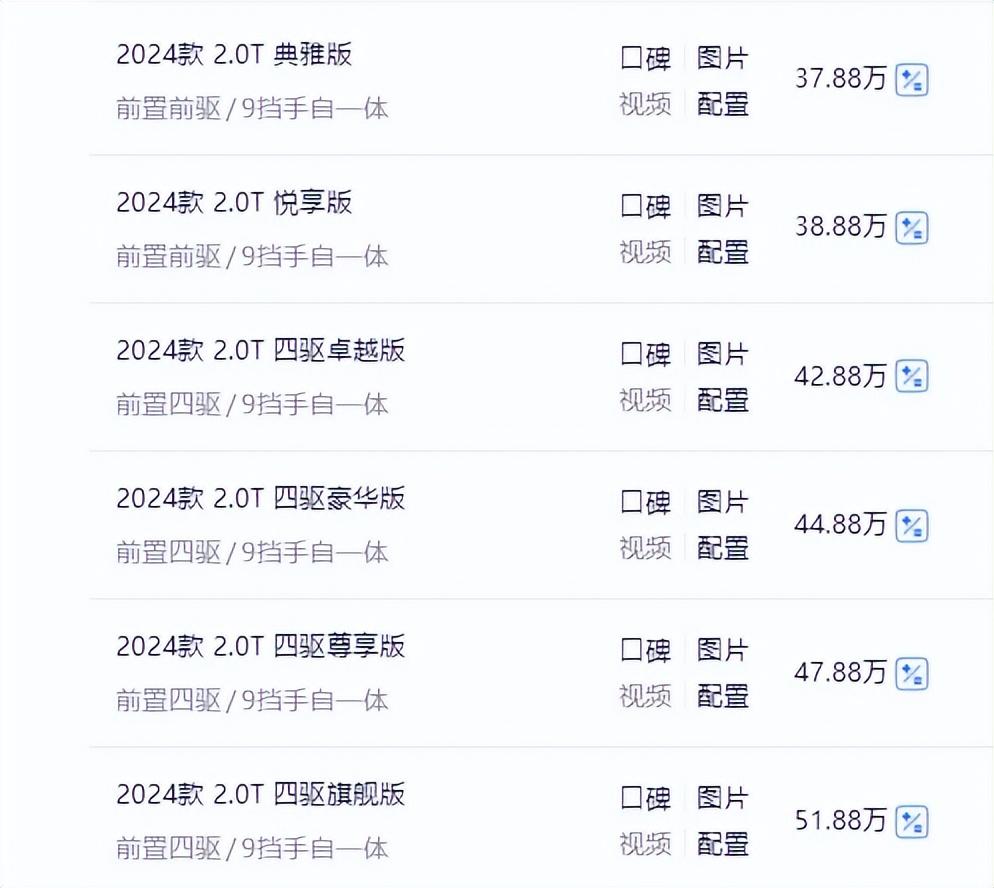Browse 图片 of the 四驱尊享版

click(723, 650)
